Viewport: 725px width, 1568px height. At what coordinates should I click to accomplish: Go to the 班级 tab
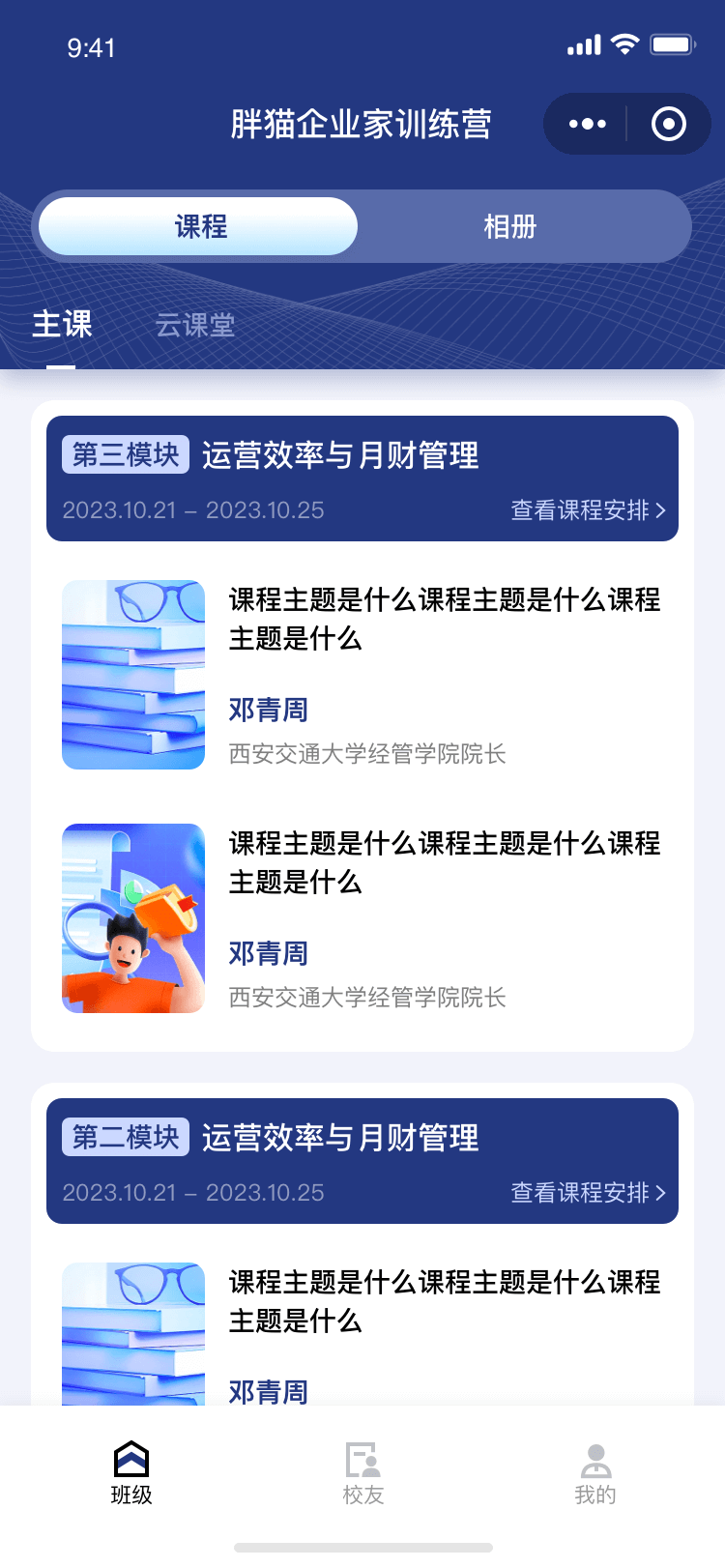click(x=131, y=1473)
